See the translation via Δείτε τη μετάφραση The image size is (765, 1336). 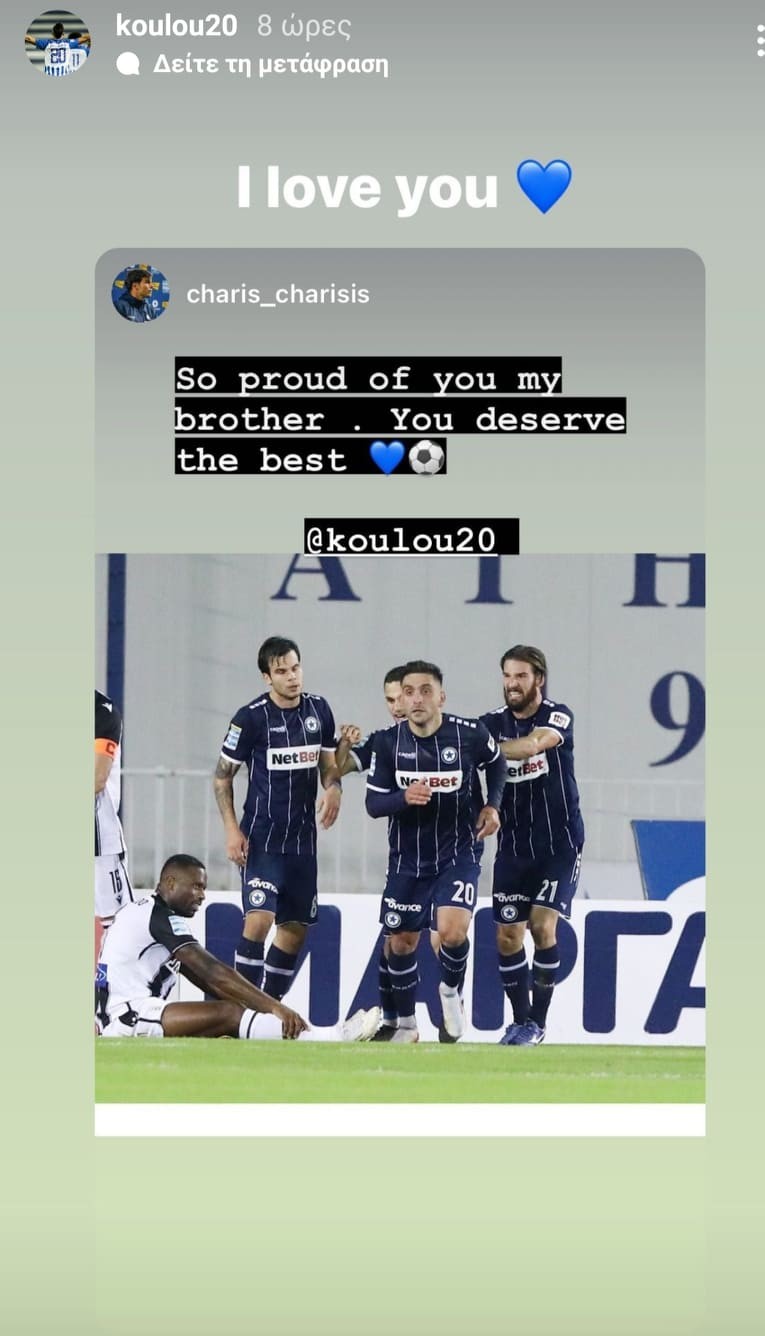270,65
